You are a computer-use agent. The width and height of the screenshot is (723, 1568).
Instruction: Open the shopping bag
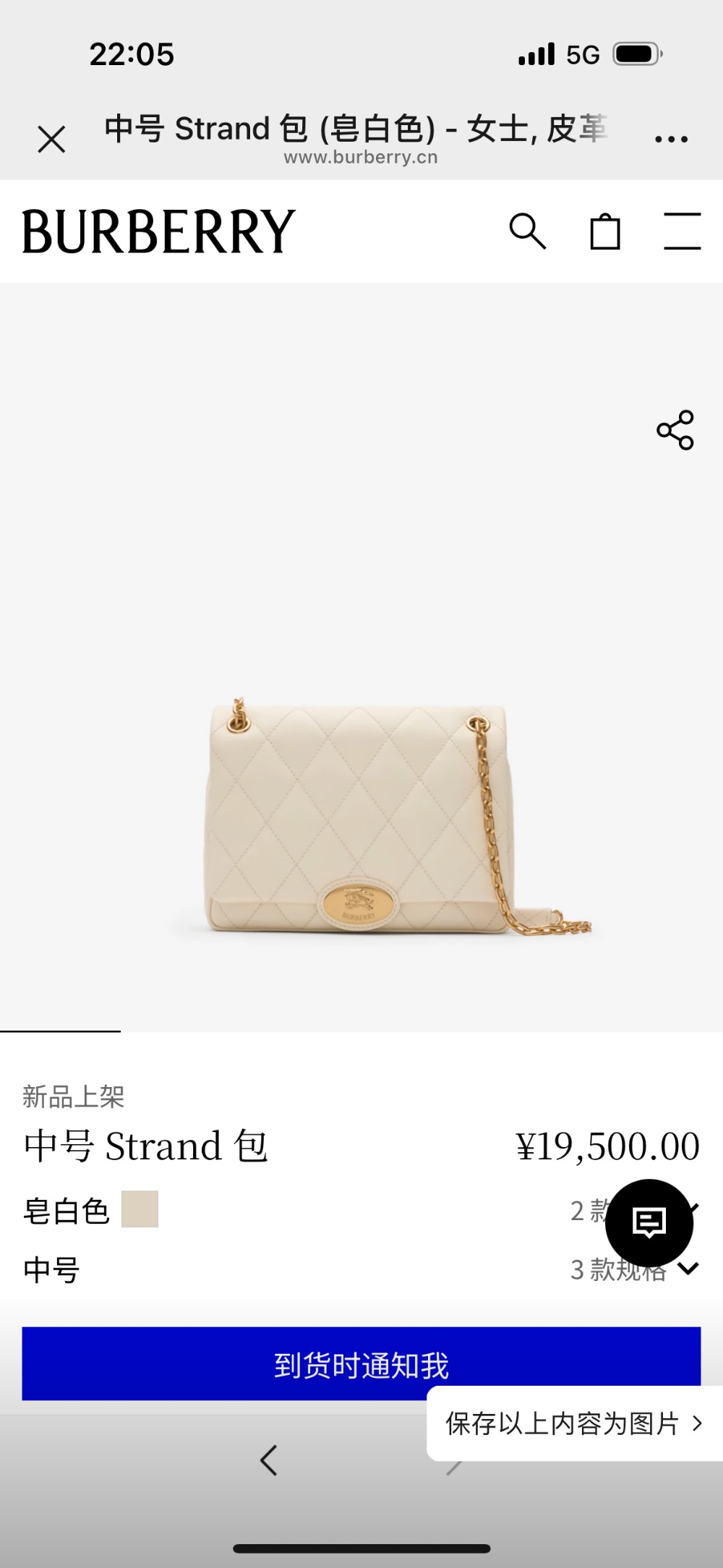click(x=605, y=231)
